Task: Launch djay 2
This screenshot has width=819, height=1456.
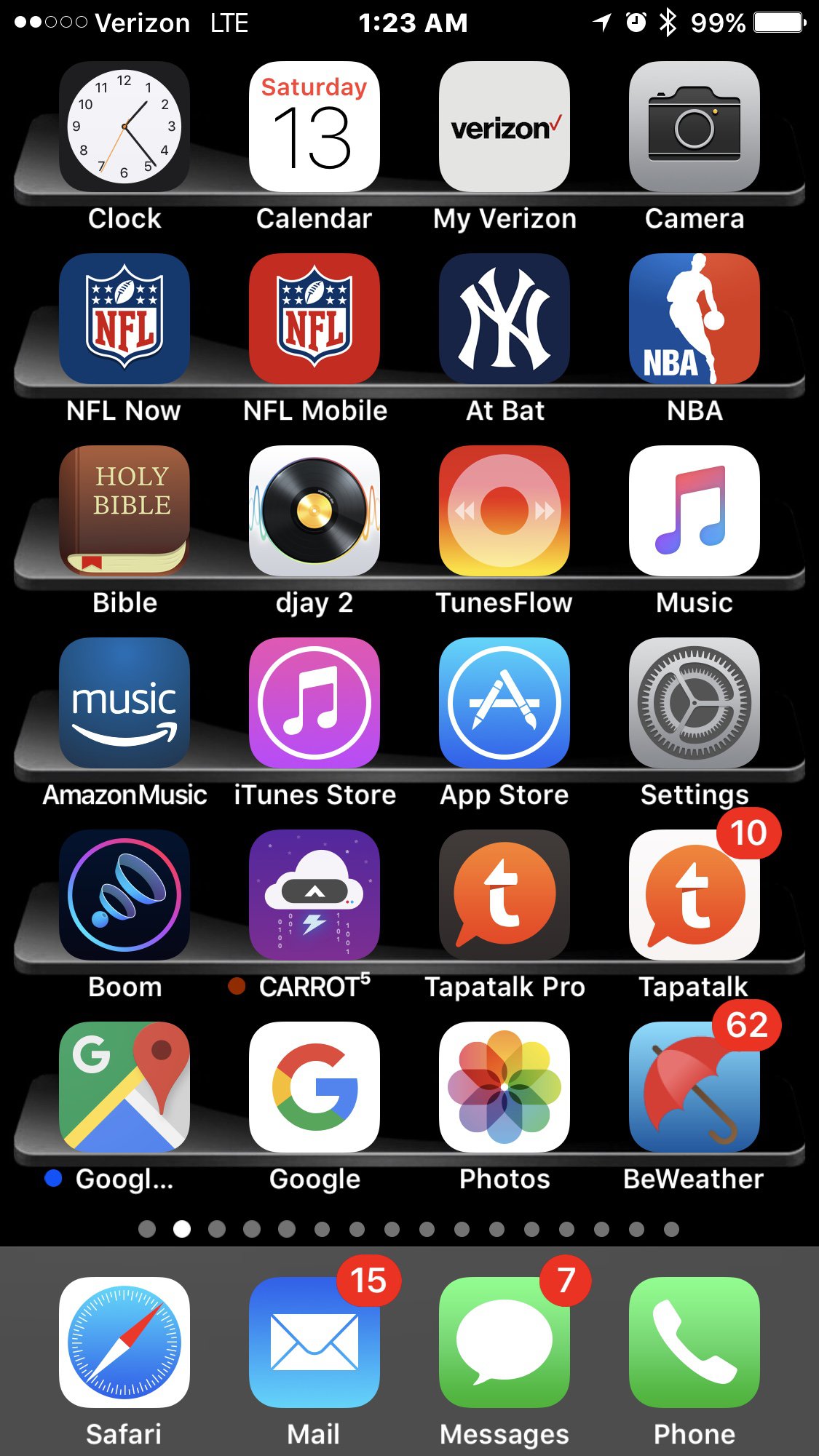Action: click(x=314, y=511)
